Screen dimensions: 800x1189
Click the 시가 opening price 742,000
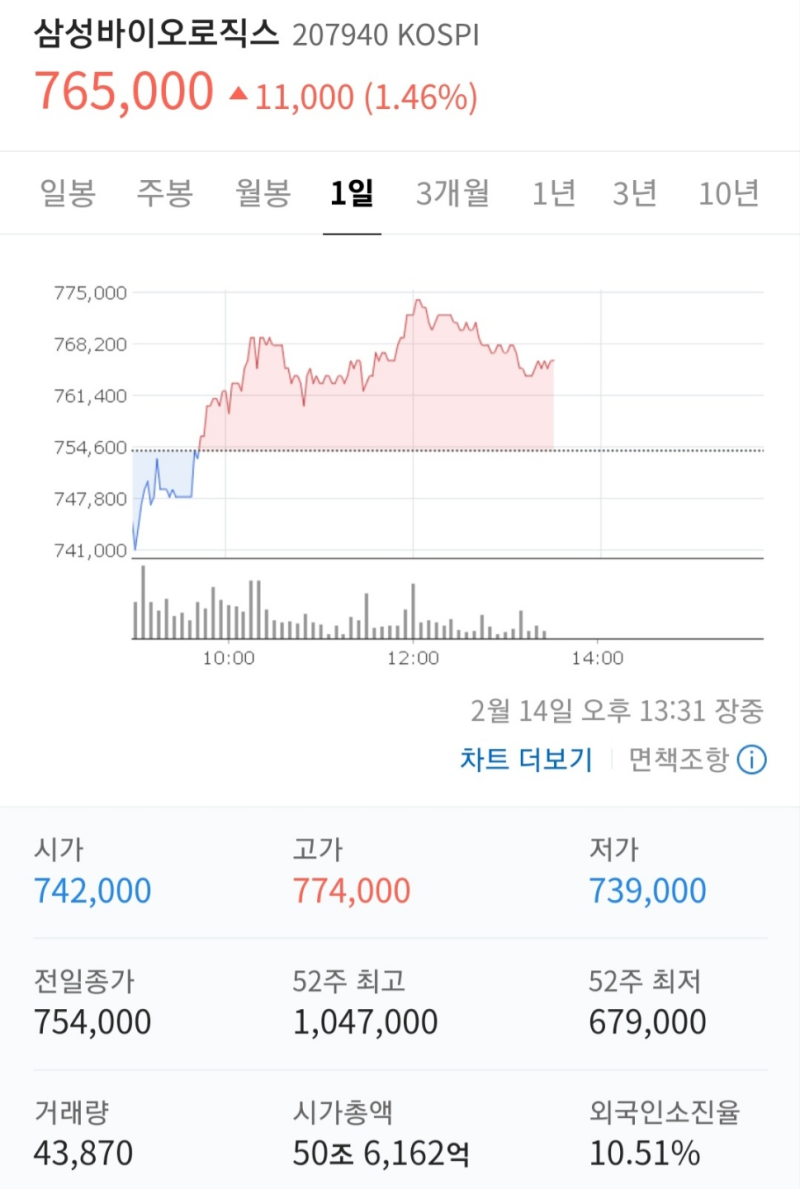pyautogui.click(x=93, y=889)
